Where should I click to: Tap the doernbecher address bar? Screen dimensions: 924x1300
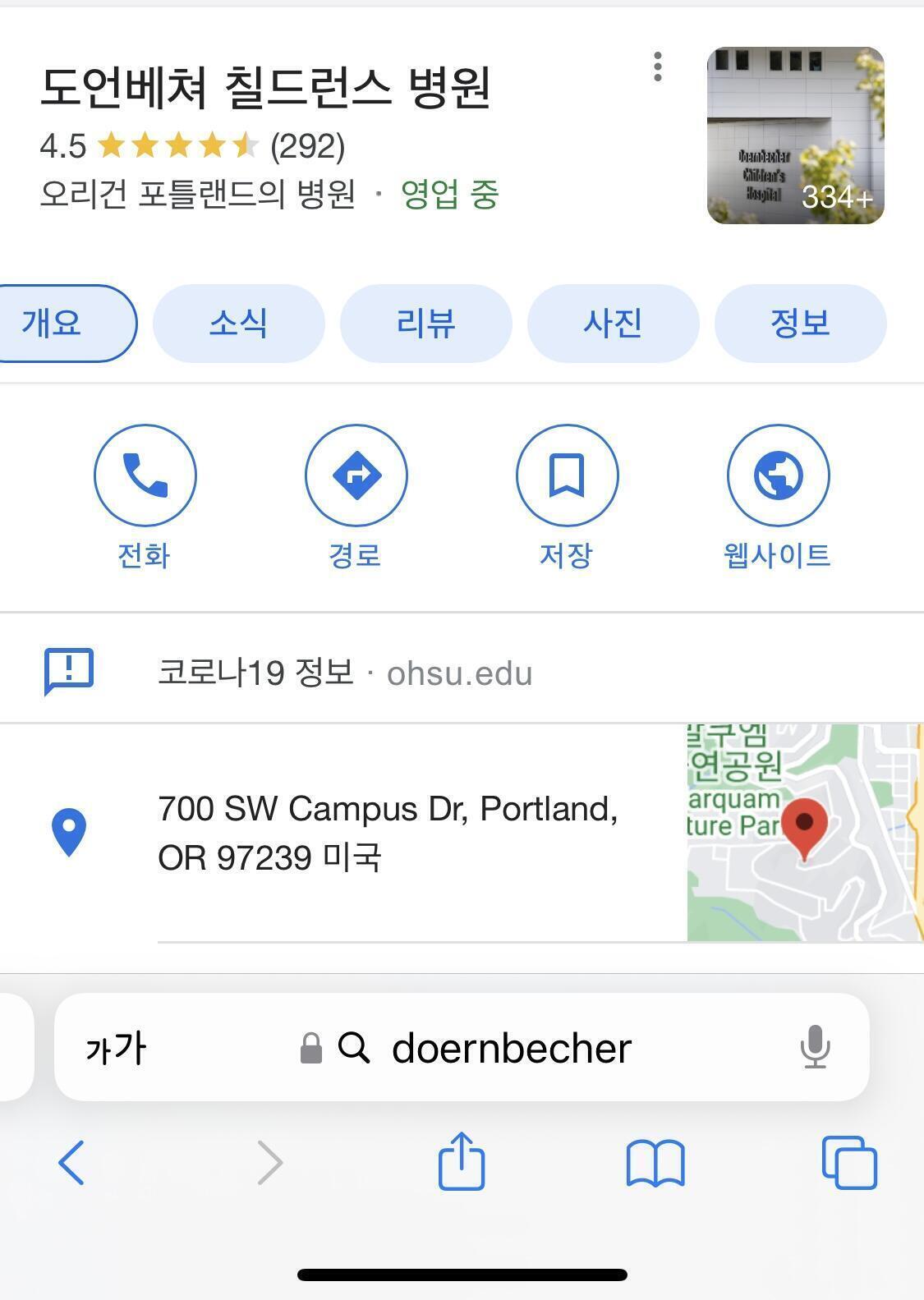pos(511,1048)
